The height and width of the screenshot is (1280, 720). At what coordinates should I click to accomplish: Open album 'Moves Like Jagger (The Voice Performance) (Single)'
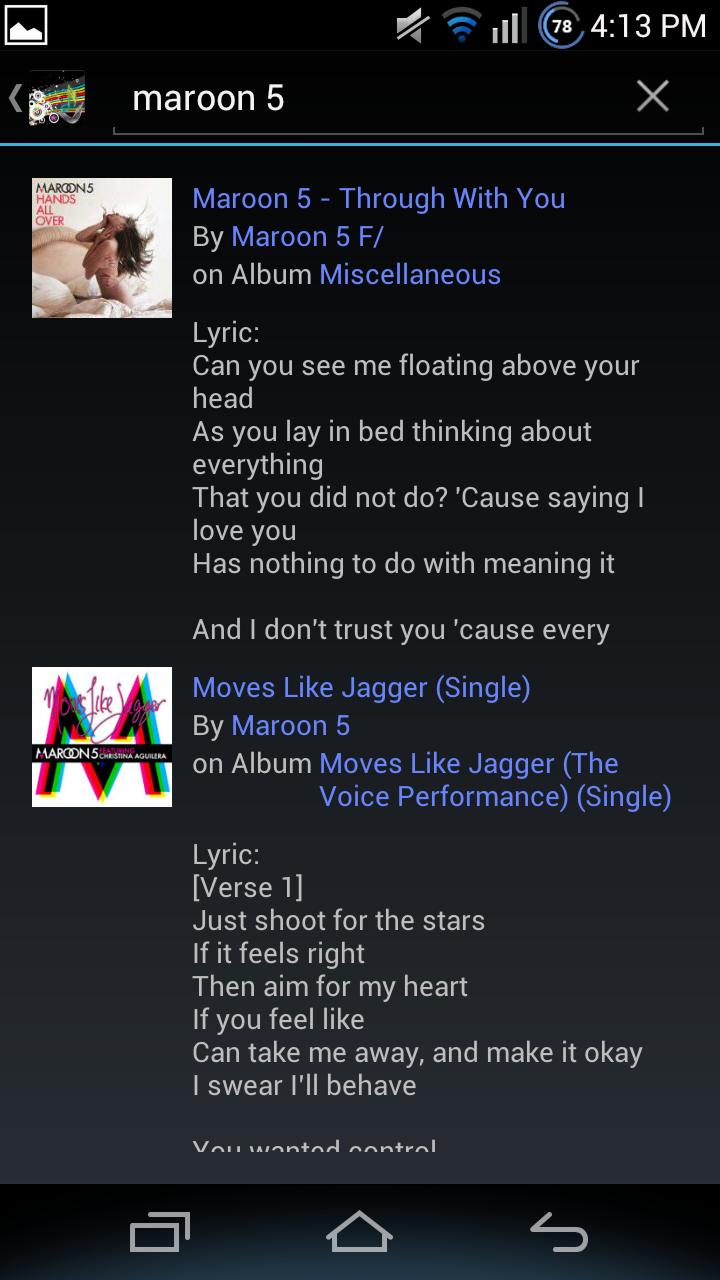click(494, 780)
